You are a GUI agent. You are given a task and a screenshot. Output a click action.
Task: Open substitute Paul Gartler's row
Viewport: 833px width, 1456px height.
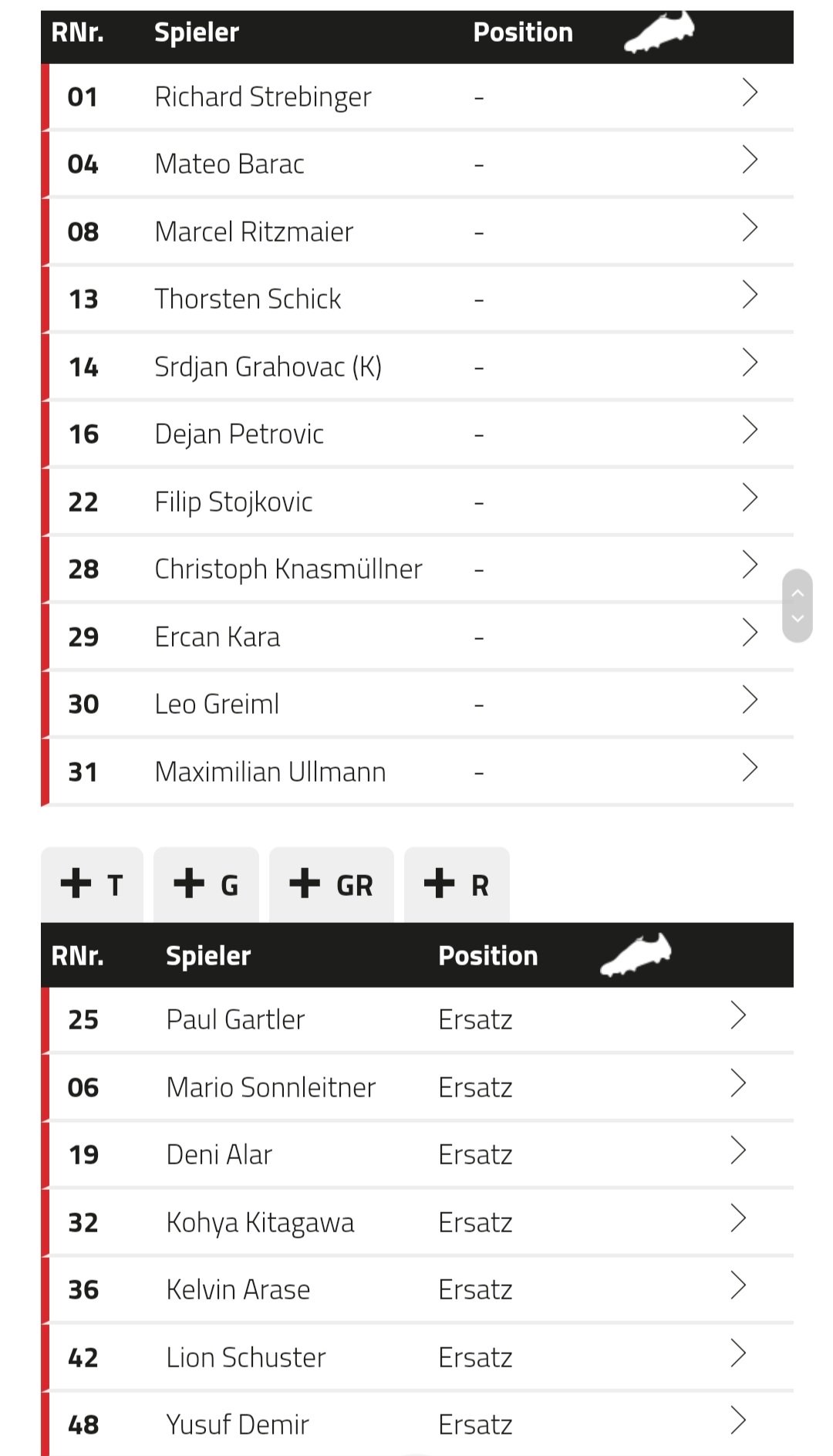[417, 1019]
